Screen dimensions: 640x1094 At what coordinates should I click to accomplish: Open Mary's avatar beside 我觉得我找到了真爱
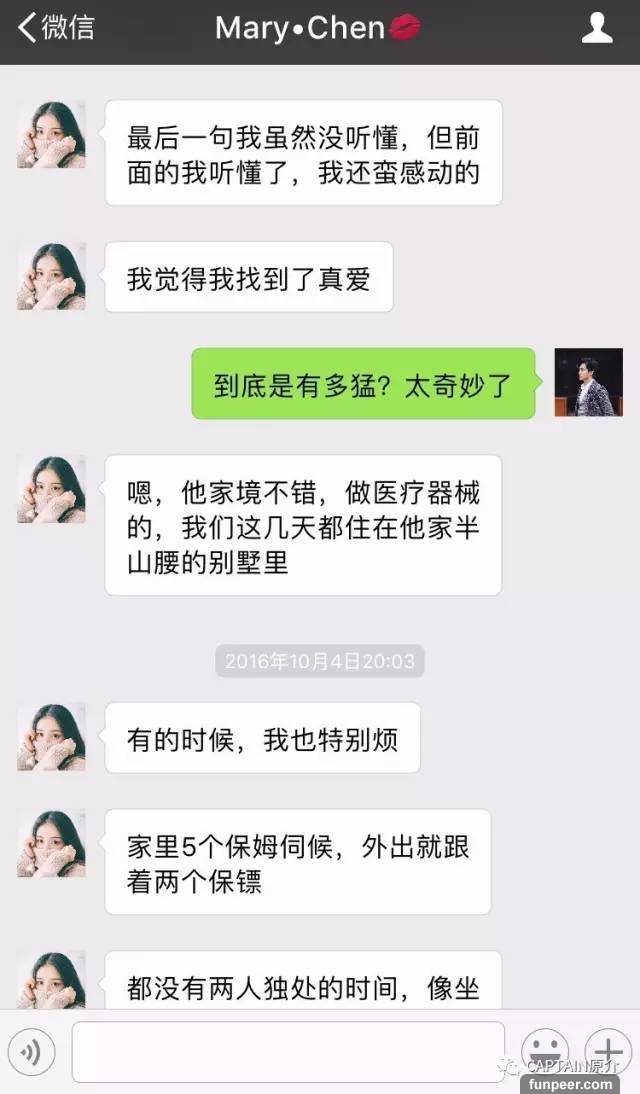point(51,277)
